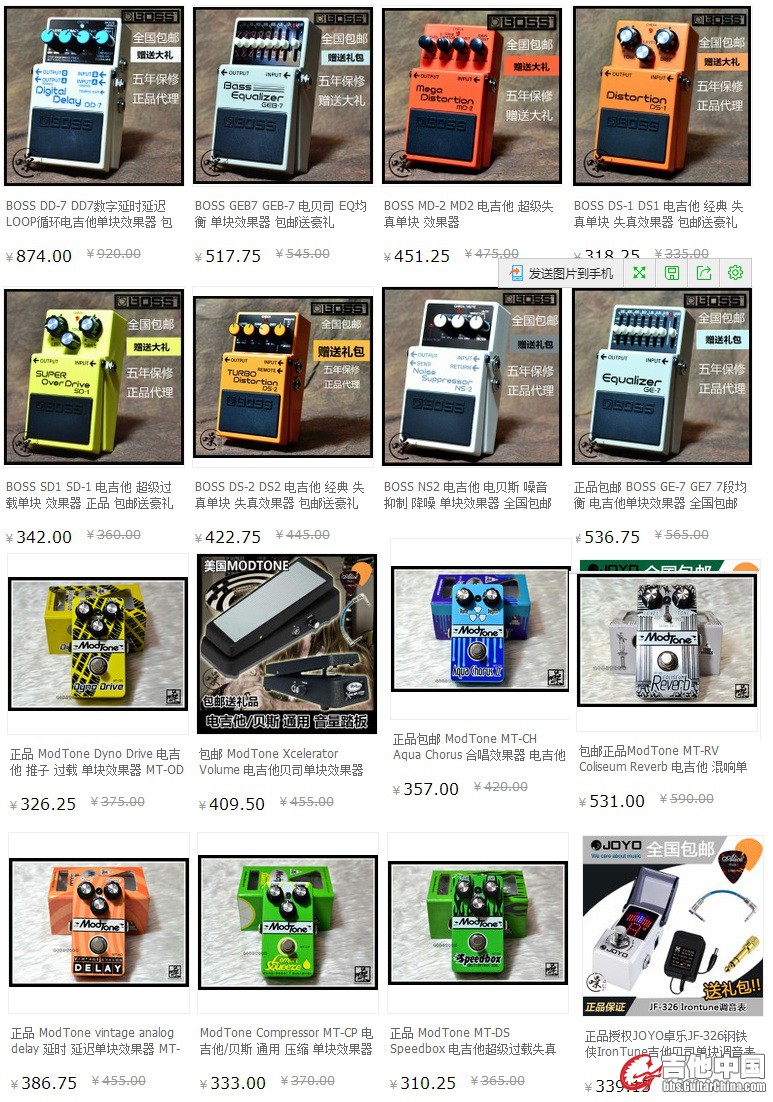Open ModTone vintage analog delay item

(98, 922)
